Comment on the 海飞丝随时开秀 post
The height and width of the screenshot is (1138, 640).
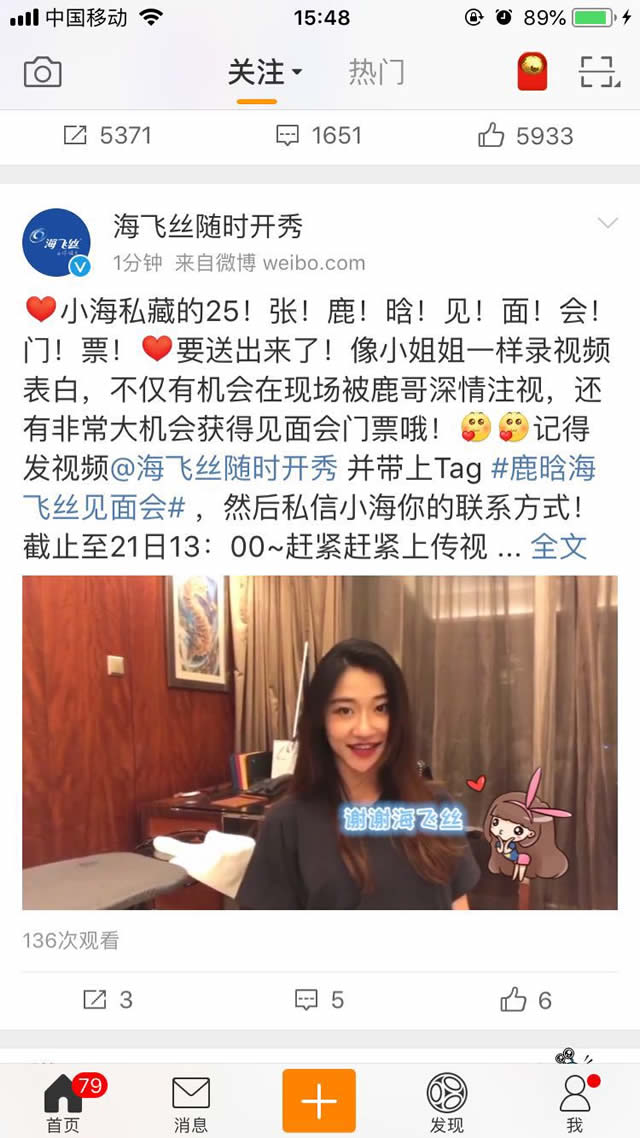pyautogui.click(x=319, y=999)
